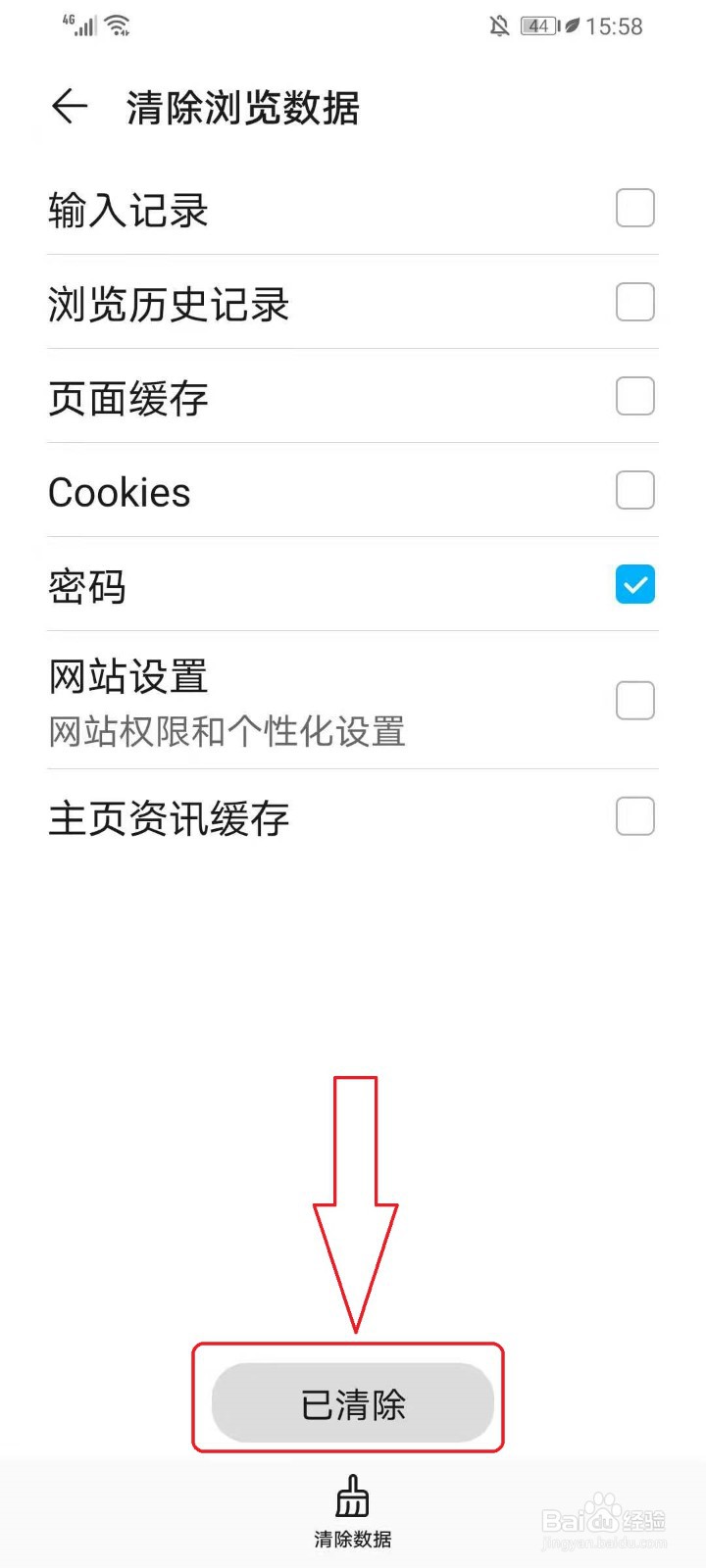Image resolution: width=706 pixels, height=1568 pixels.
Task: Check the 主页资讯缓存 option
Action: tap(634, 814)
